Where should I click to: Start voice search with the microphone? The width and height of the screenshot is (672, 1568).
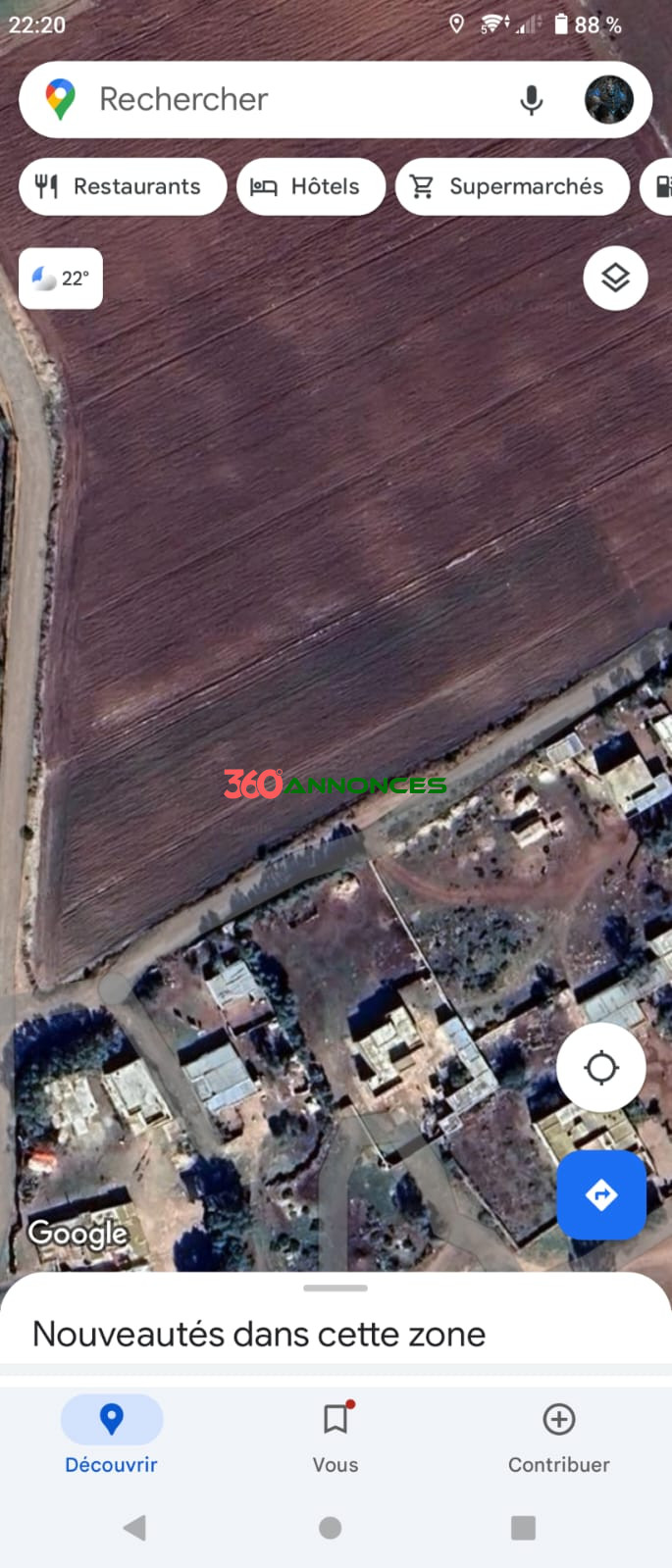coord(531,100)
